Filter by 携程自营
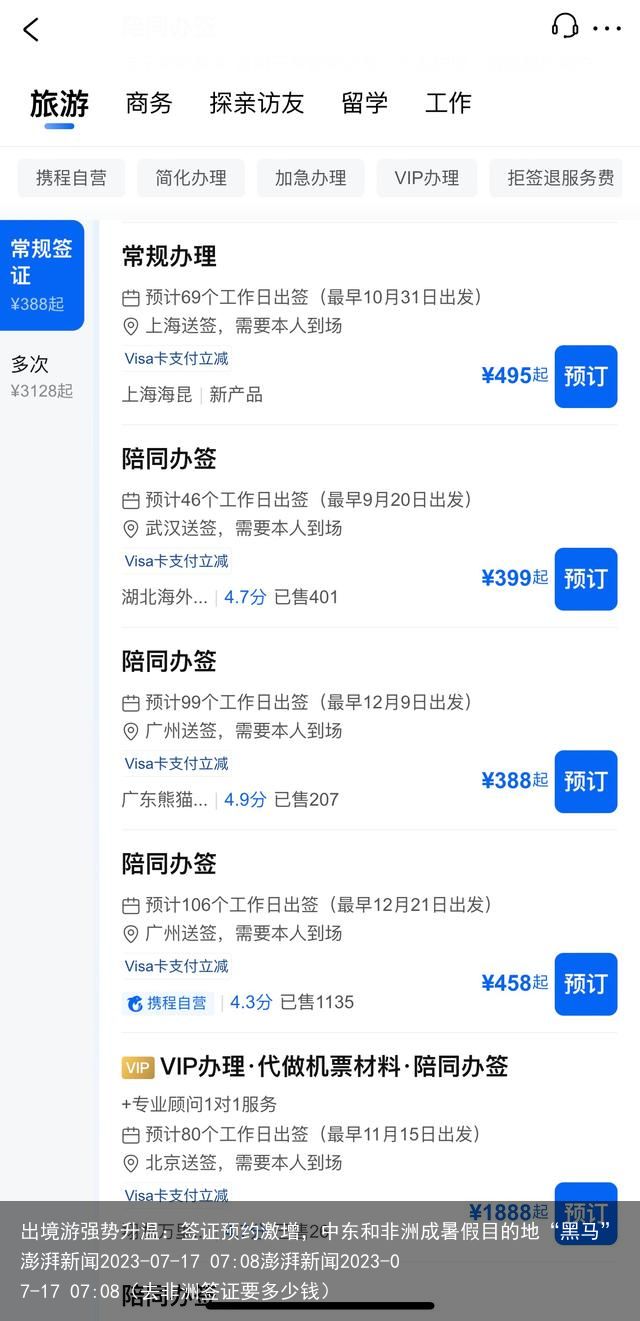Image resolution: width=640 pixels, height=1321 pixels. click(x=71, y=178)
